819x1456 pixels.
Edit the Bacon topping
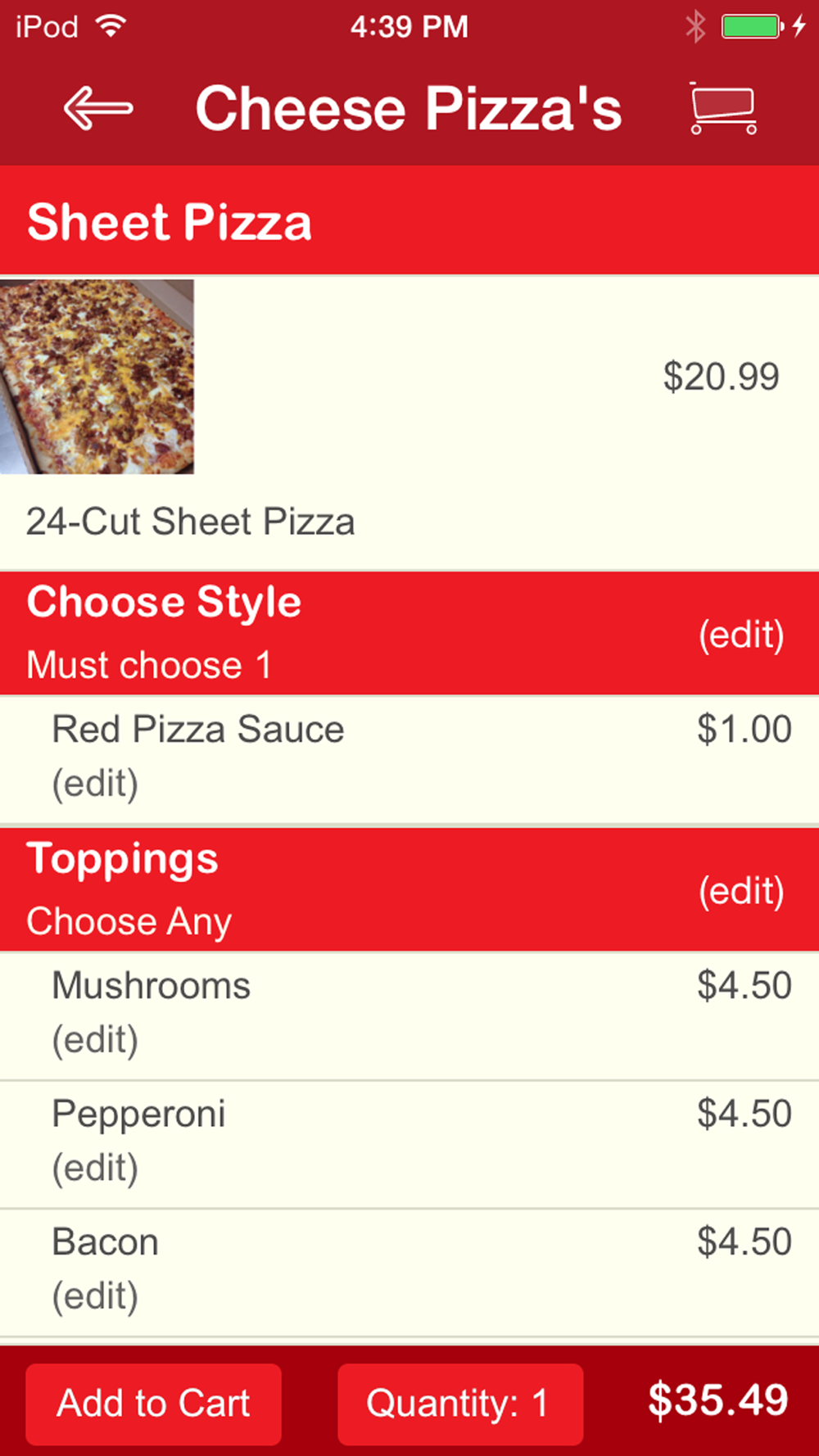click(95, 1296)
